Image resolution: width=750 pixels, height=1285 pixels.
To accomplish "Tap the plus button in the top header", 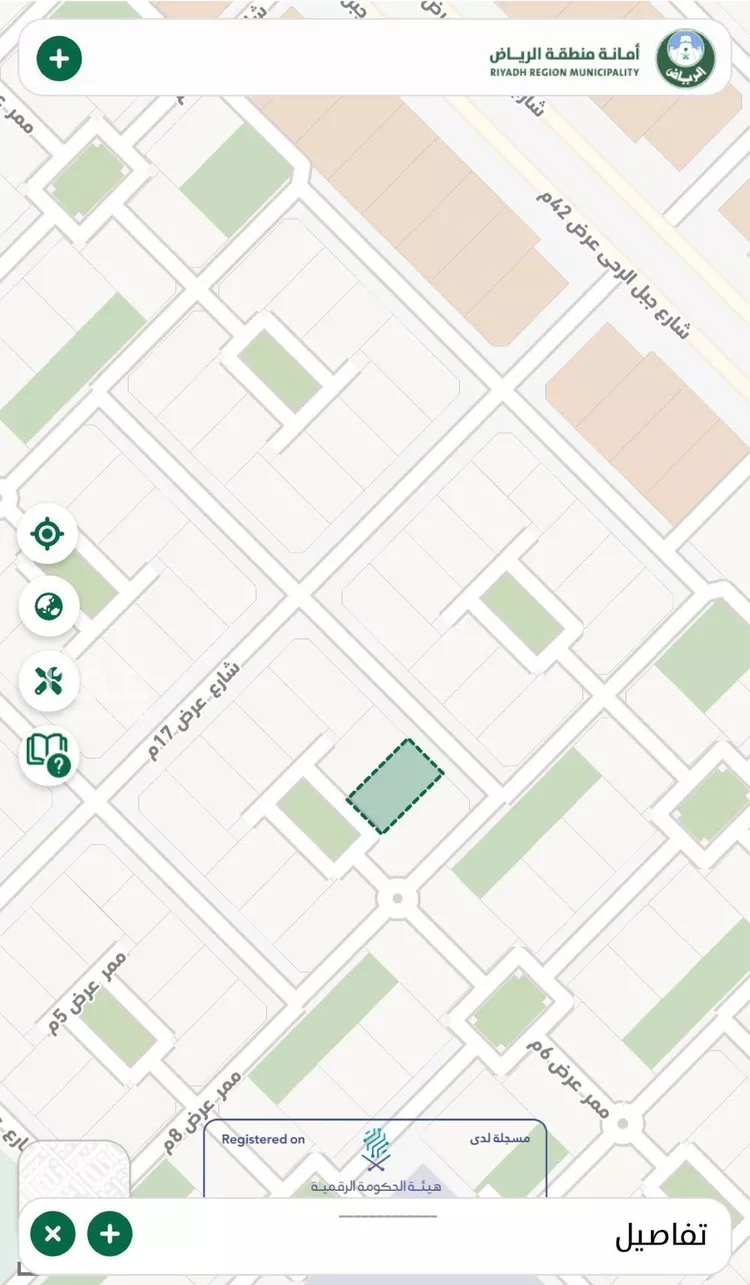I will (x=59, y=58).
